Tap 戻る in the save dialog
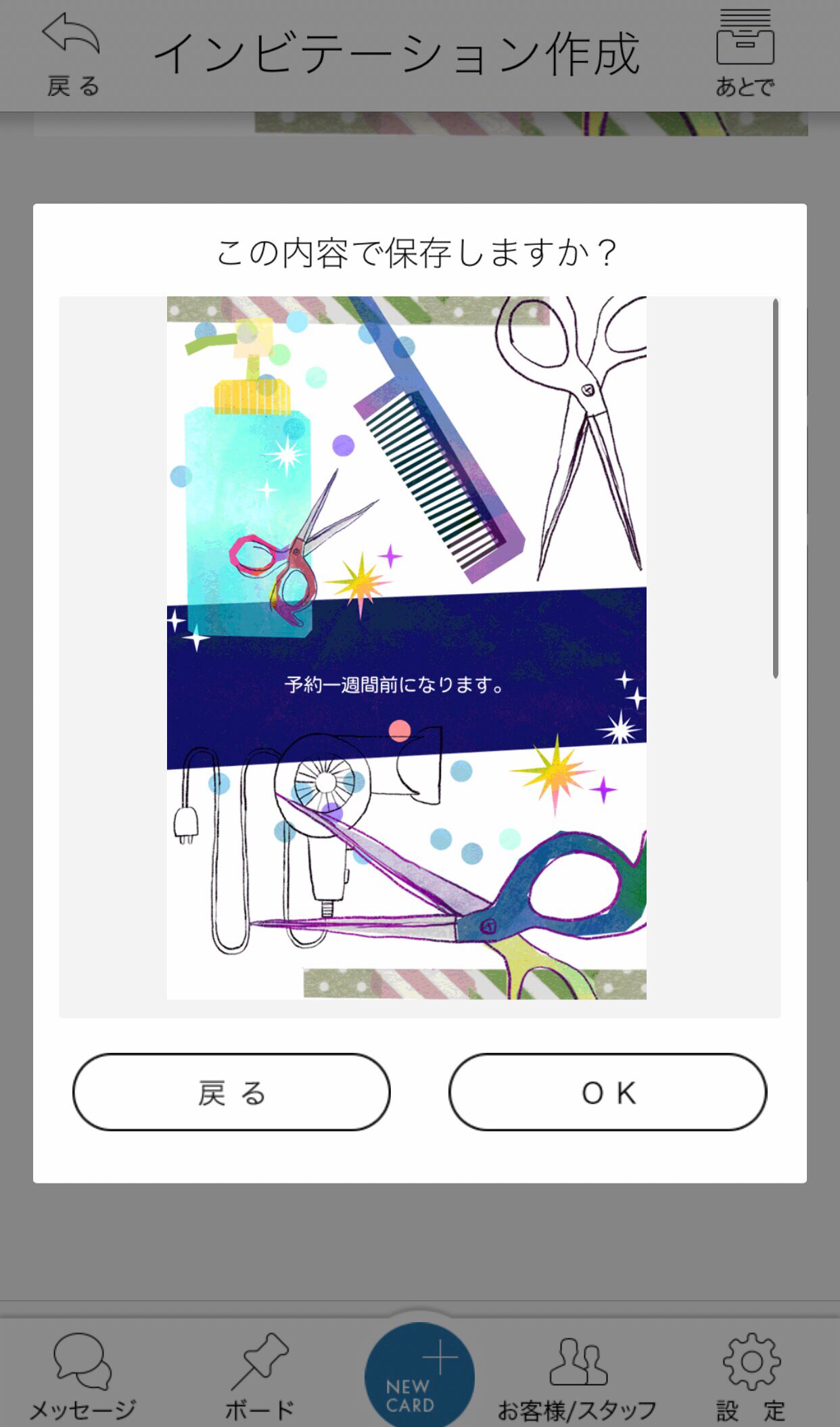 pyautogui.click(x=231, y=1091)
